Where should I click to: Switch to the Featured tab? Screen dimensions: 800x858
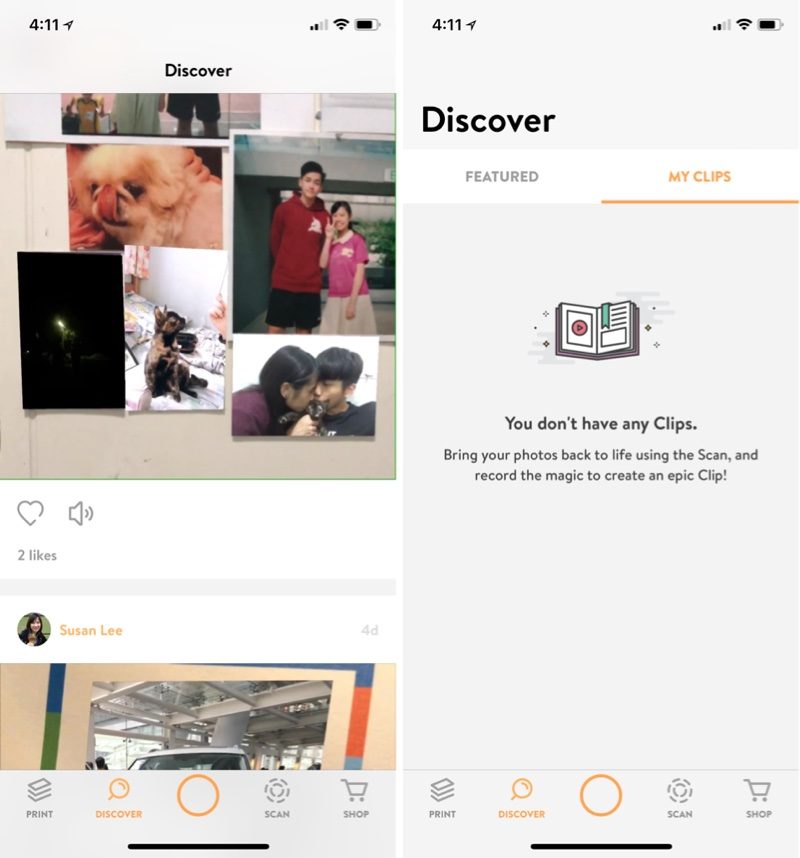coord(502,177)
